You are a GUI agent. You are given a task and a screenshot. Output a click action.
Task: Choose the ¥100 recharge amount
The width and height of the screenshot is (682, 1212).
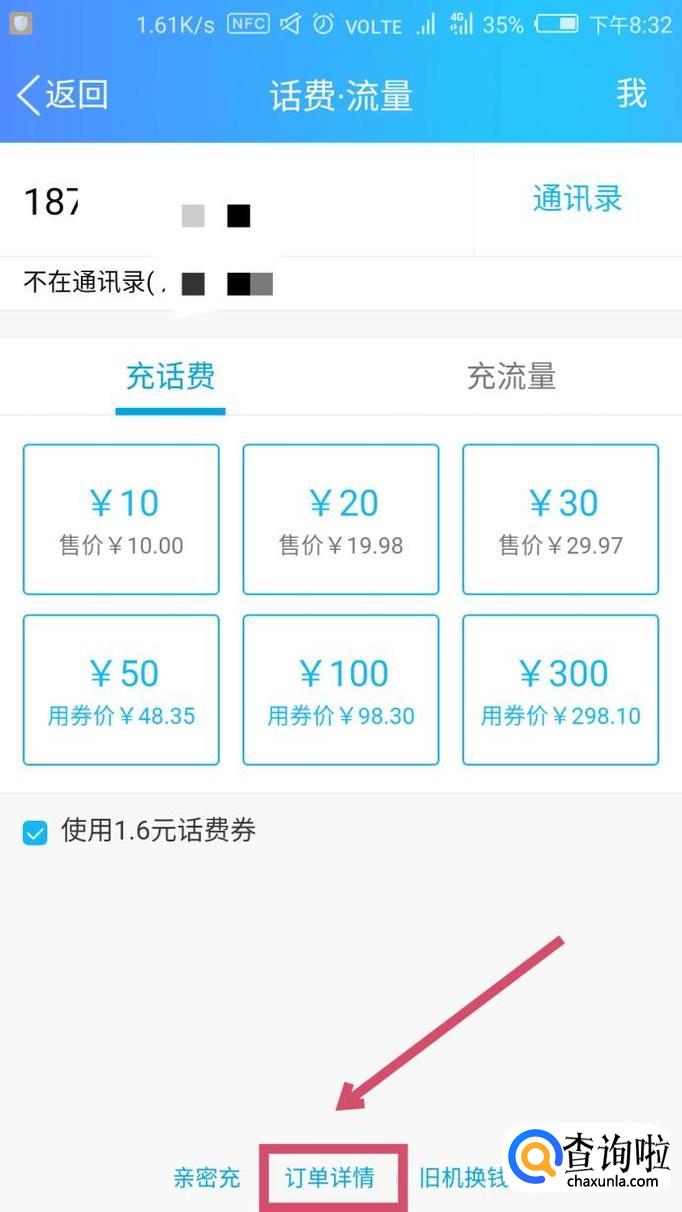341,689
